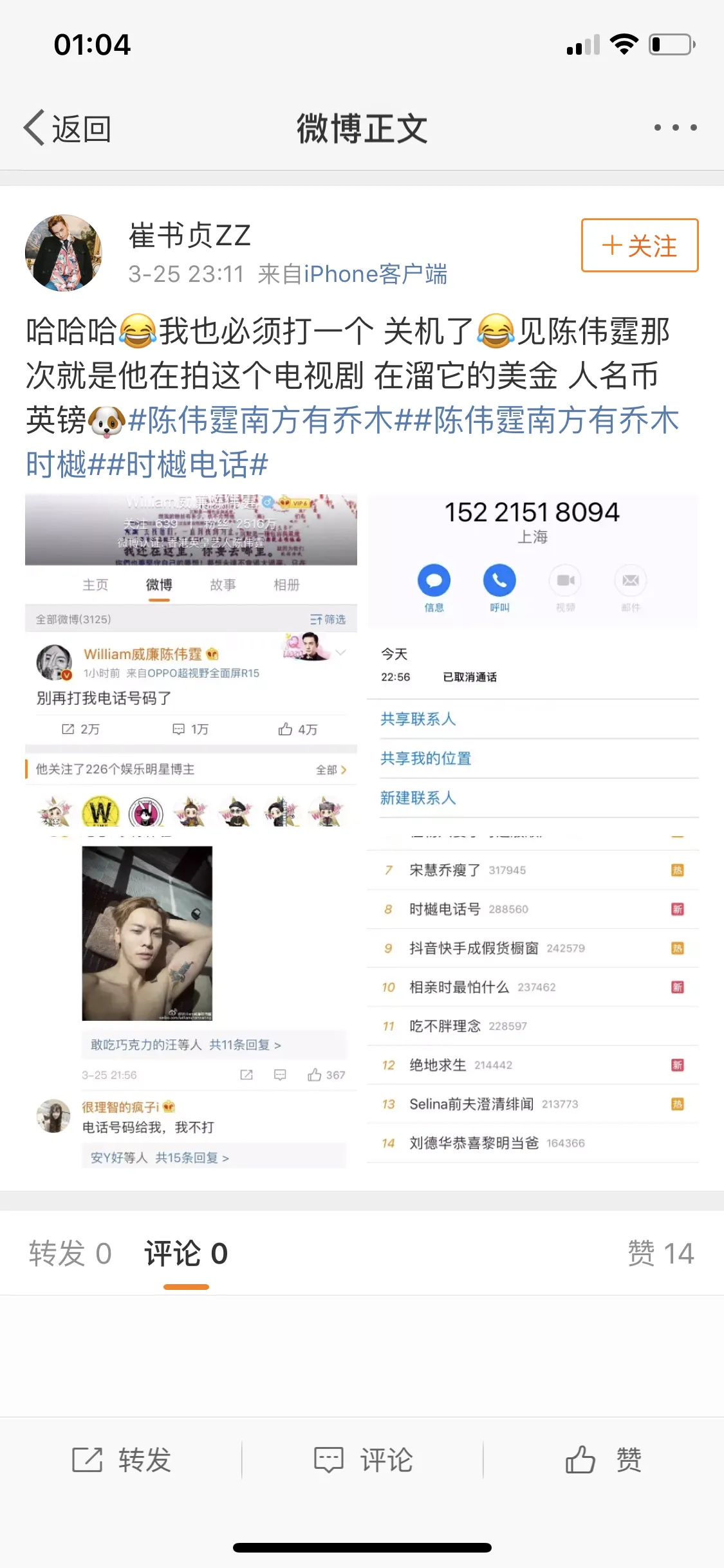The height and width of the screenshot is (1568, 724).
Task: Open the iPhone客户端 source link
Action: click(375, 274)
